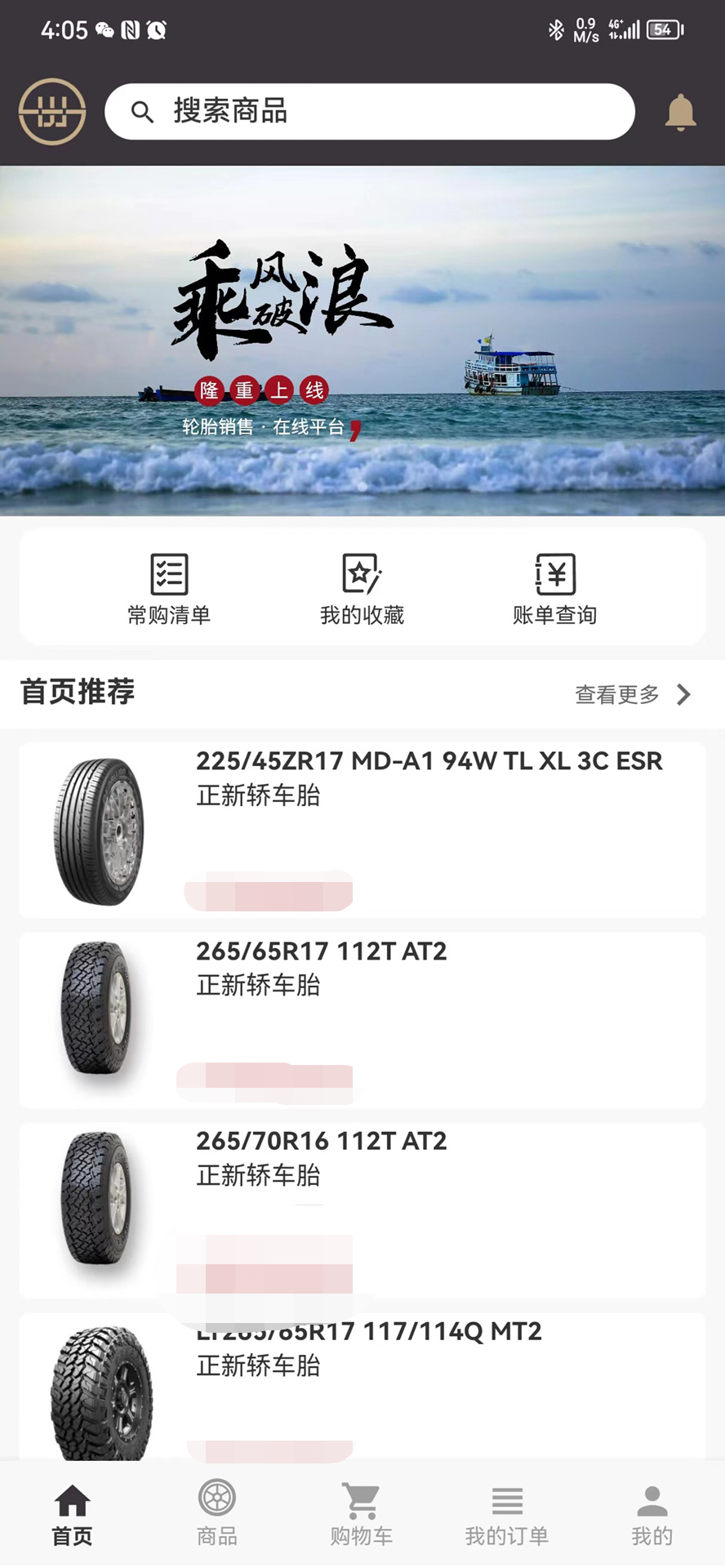Open the notifications bell
Screen dimensions: 725x1568
tap(680, 112)
